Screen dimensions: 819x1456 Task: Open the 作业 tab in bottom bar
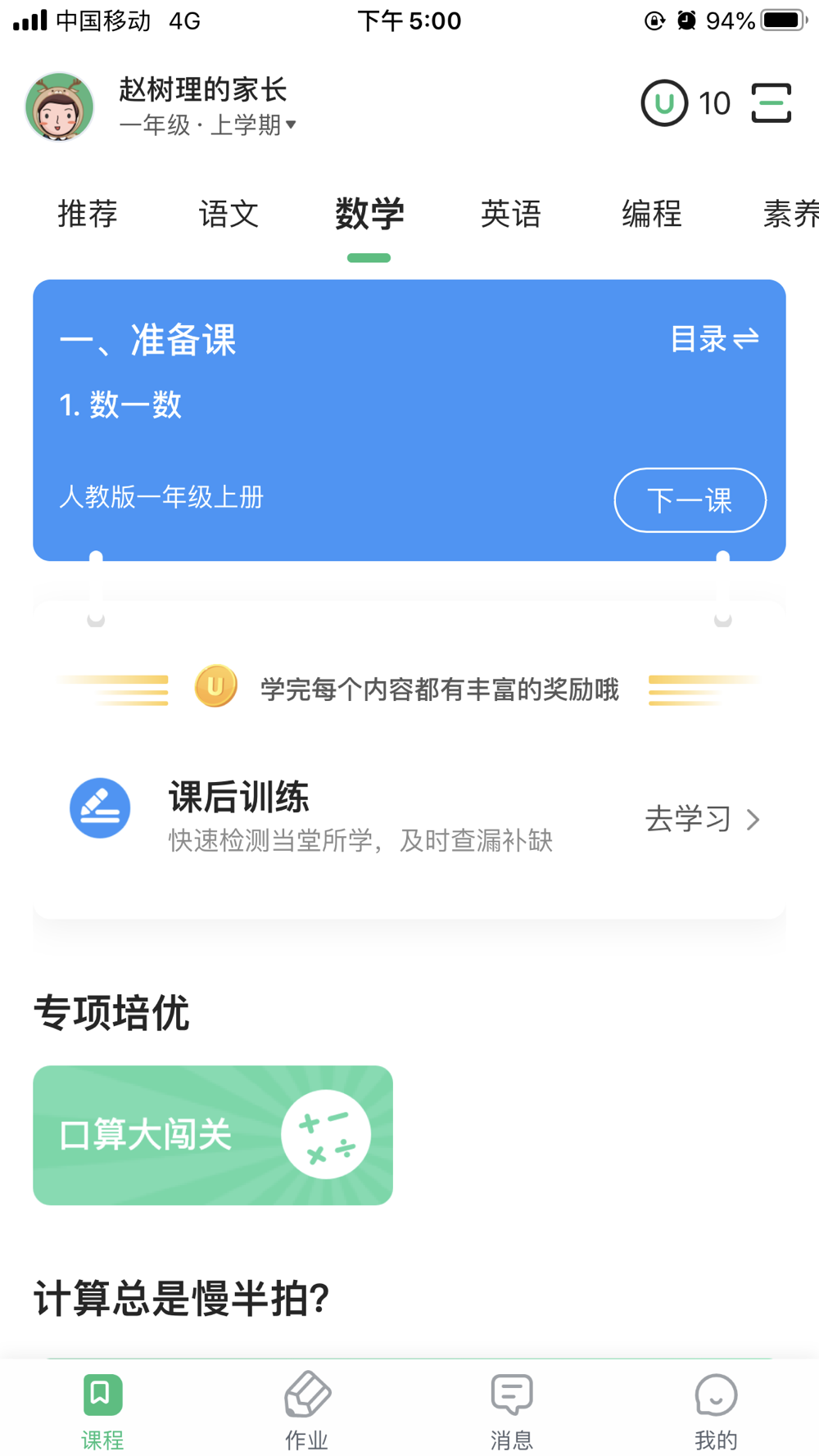307,1410
